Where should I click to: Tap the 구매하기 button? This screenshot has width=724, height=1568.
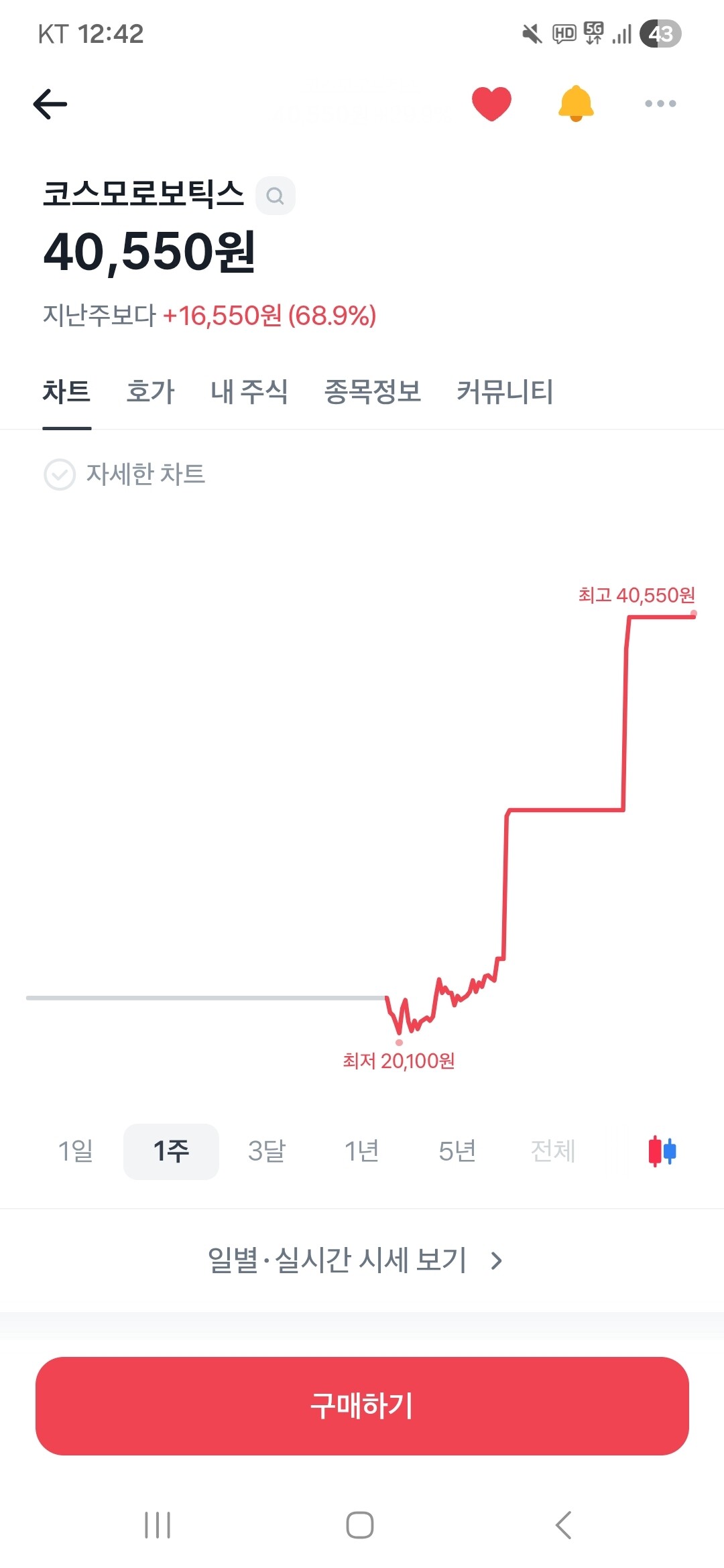pyautogui.click(x=362, y=1406)
